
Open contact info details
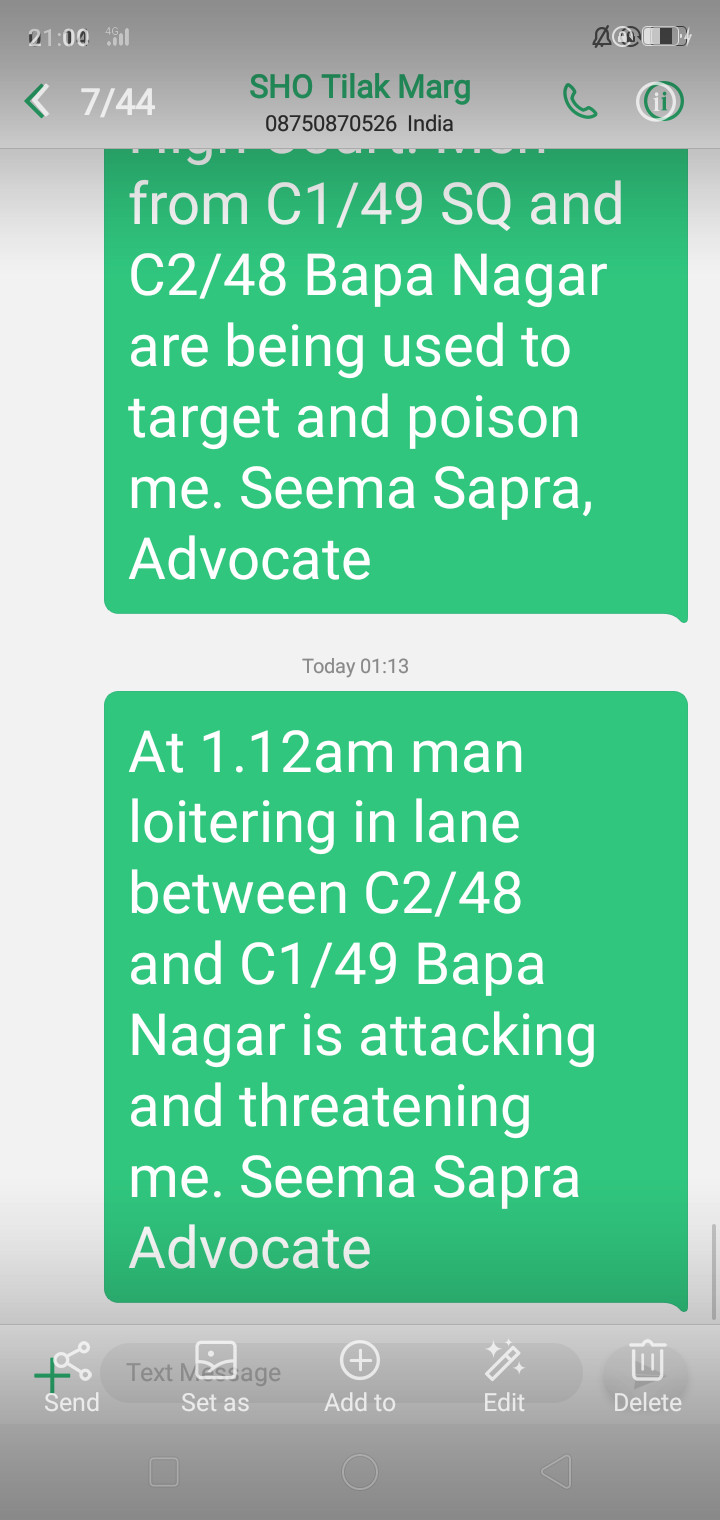[659, 101]
